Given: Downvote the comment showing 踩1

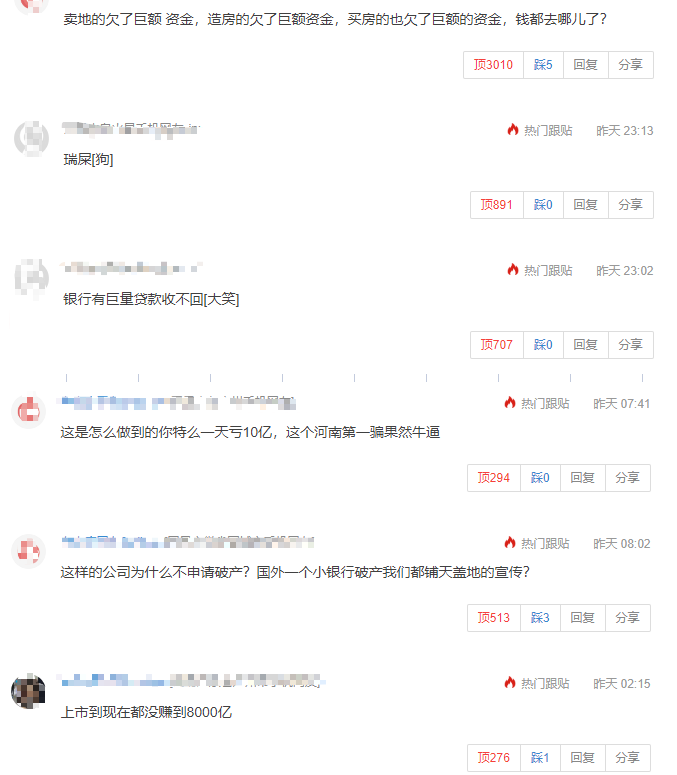Looking at the screenshot, I should tap(540, 758).
